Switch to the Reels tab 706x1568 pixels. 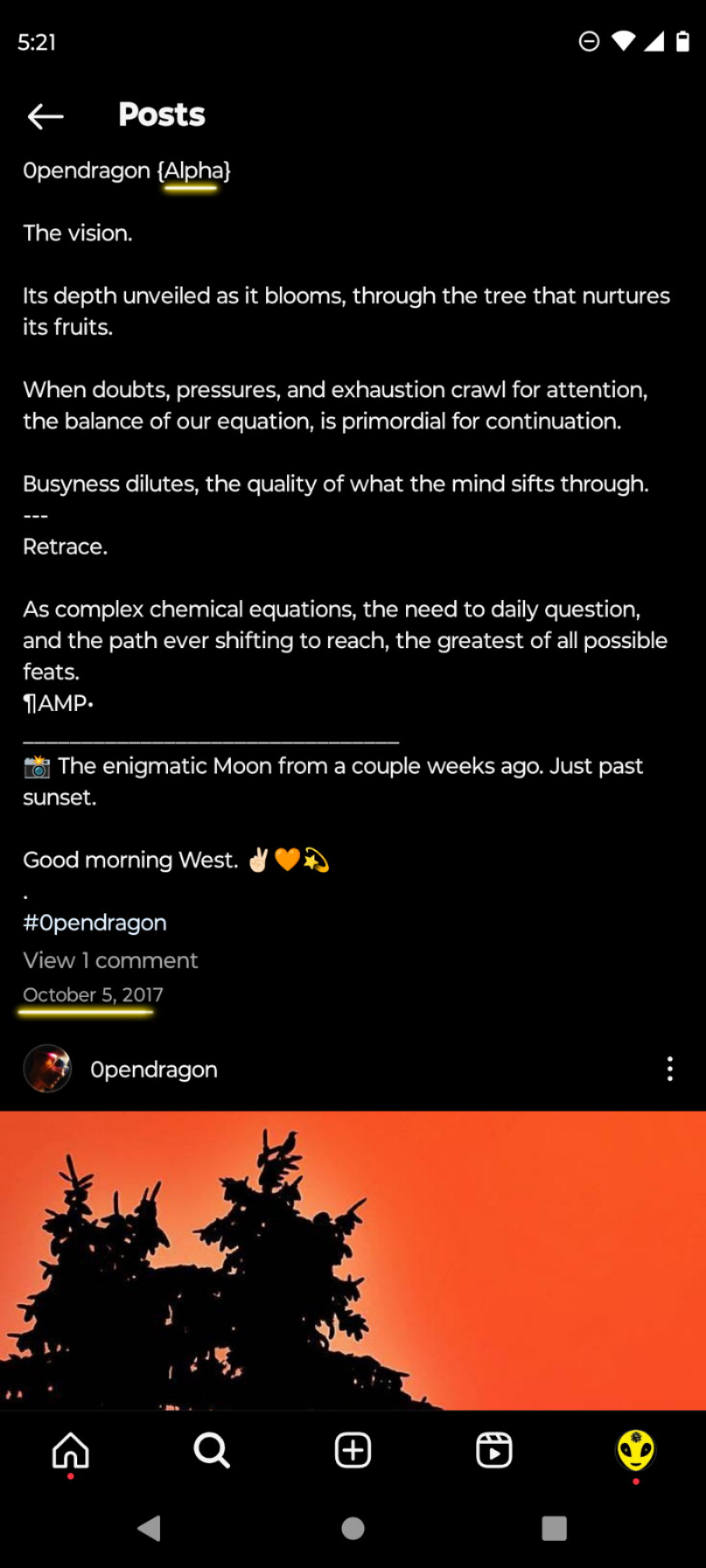coord(494,1450)
